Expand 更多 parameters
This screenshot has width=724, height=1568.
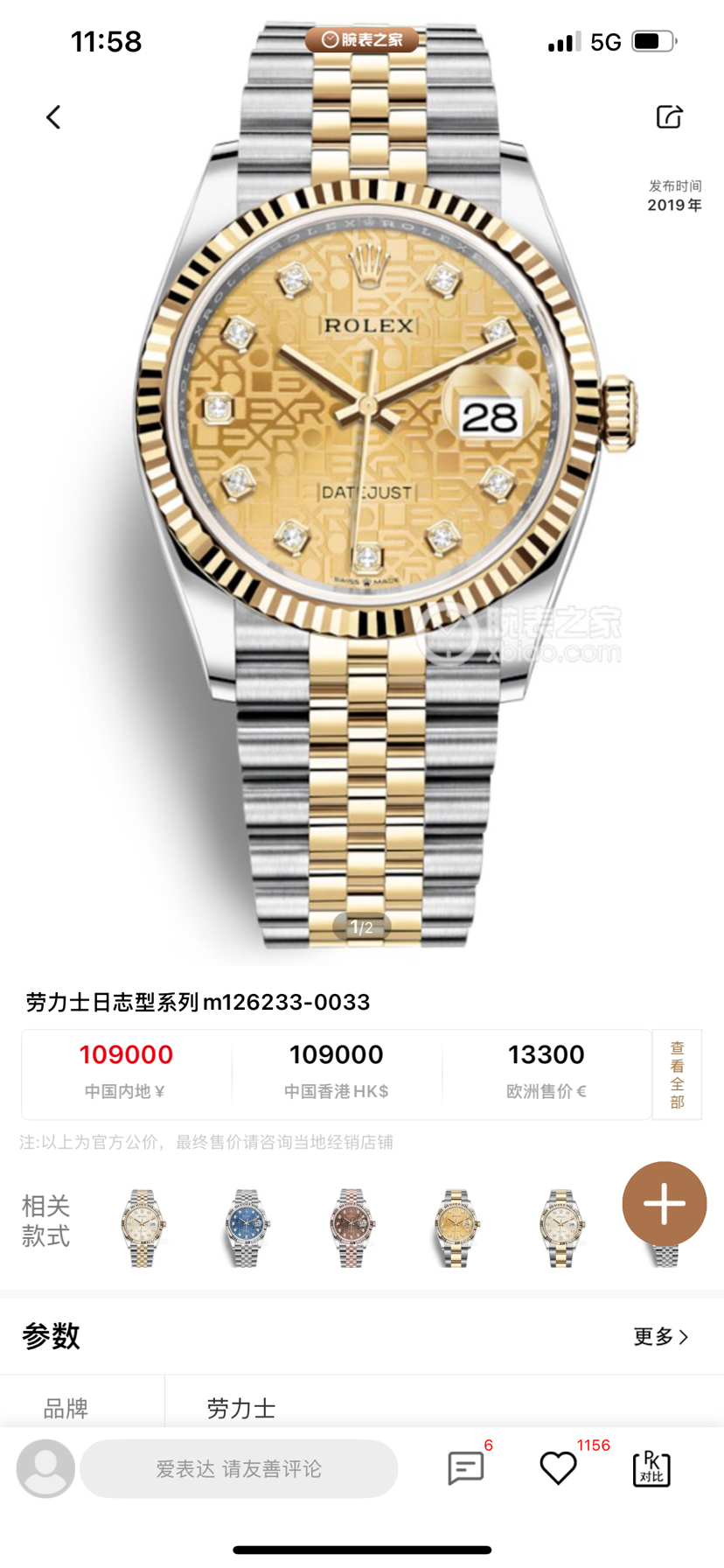tap(661, 1336)
